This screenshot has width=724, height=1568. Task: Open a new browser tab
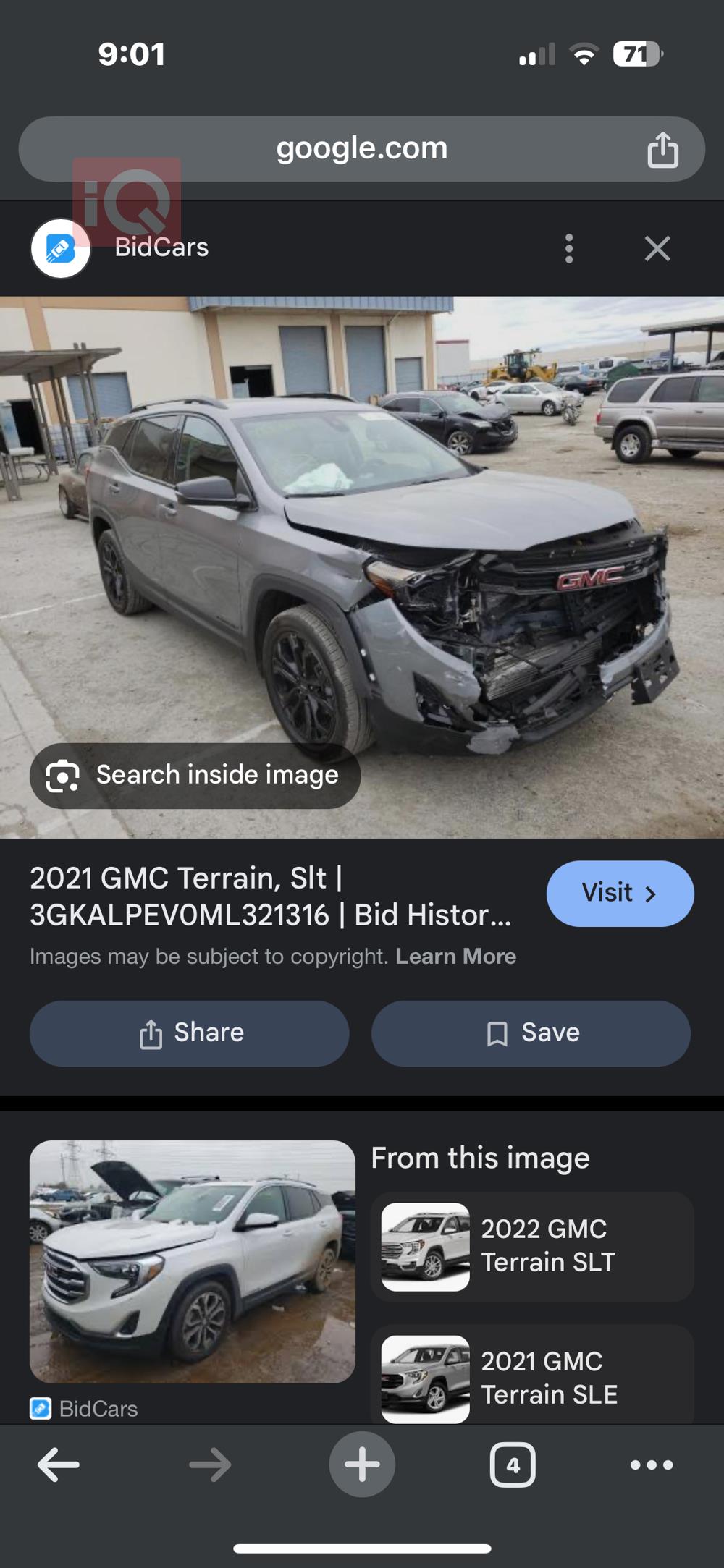(x=362, y=1465)
